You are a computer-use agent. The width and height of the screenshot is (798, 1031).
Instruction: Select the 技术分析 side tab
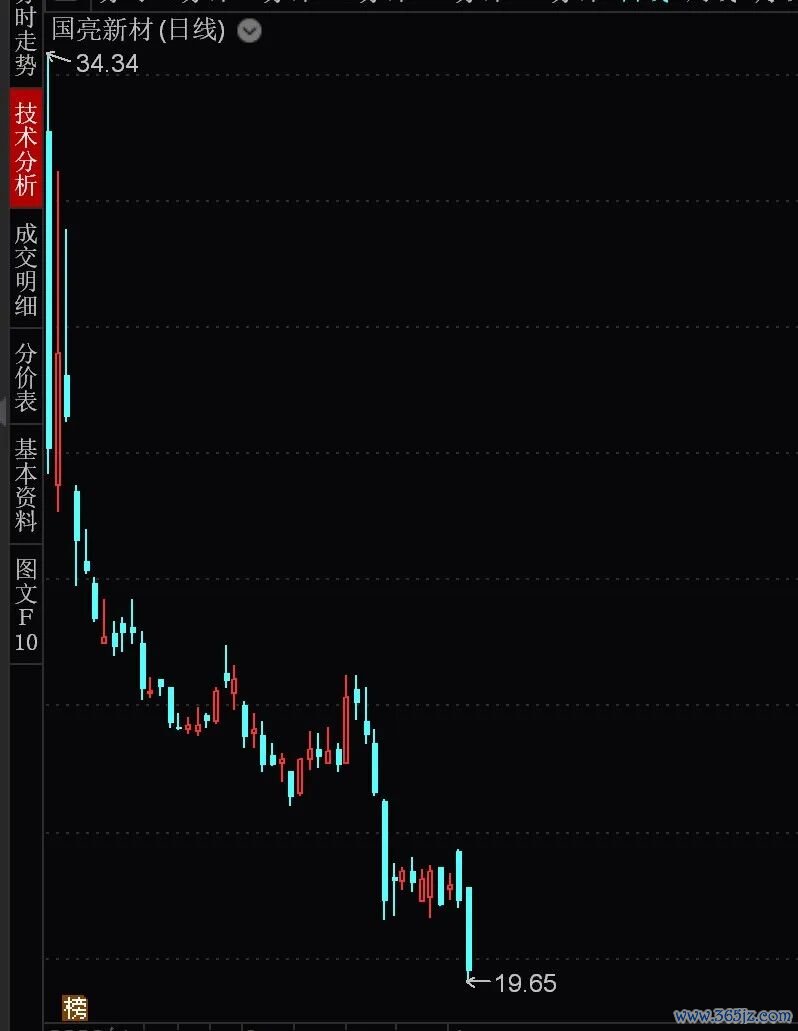tap(26, 148)
